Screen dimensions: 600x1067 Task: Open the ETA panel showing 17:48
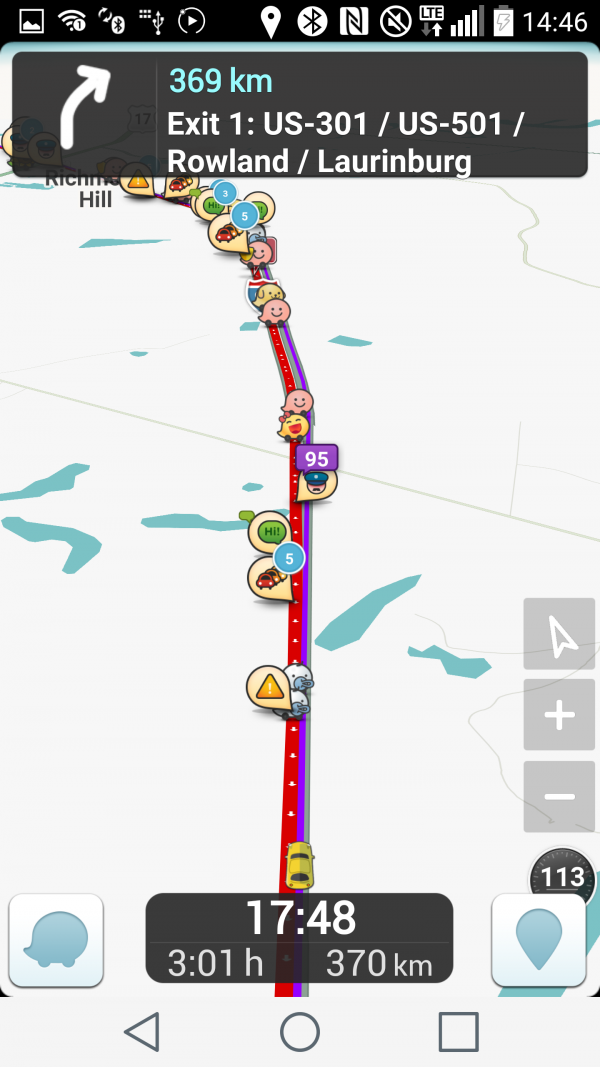[x=299, y=938]
